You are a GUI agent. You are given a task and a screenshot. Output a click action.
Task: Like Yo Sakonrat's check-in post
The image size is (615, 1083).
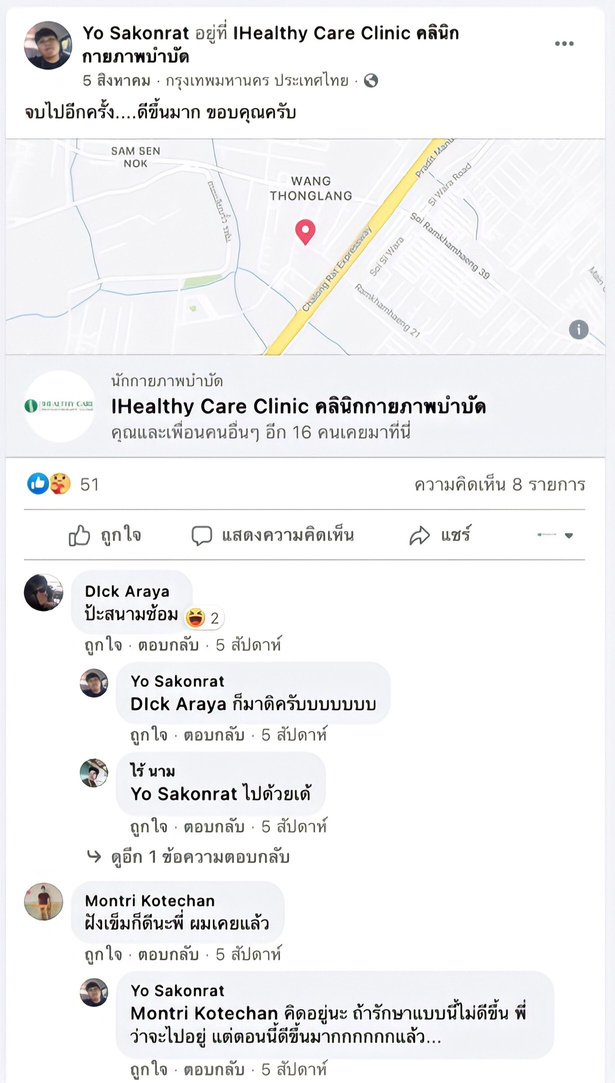pyautogui.click(x=104, y=536)
